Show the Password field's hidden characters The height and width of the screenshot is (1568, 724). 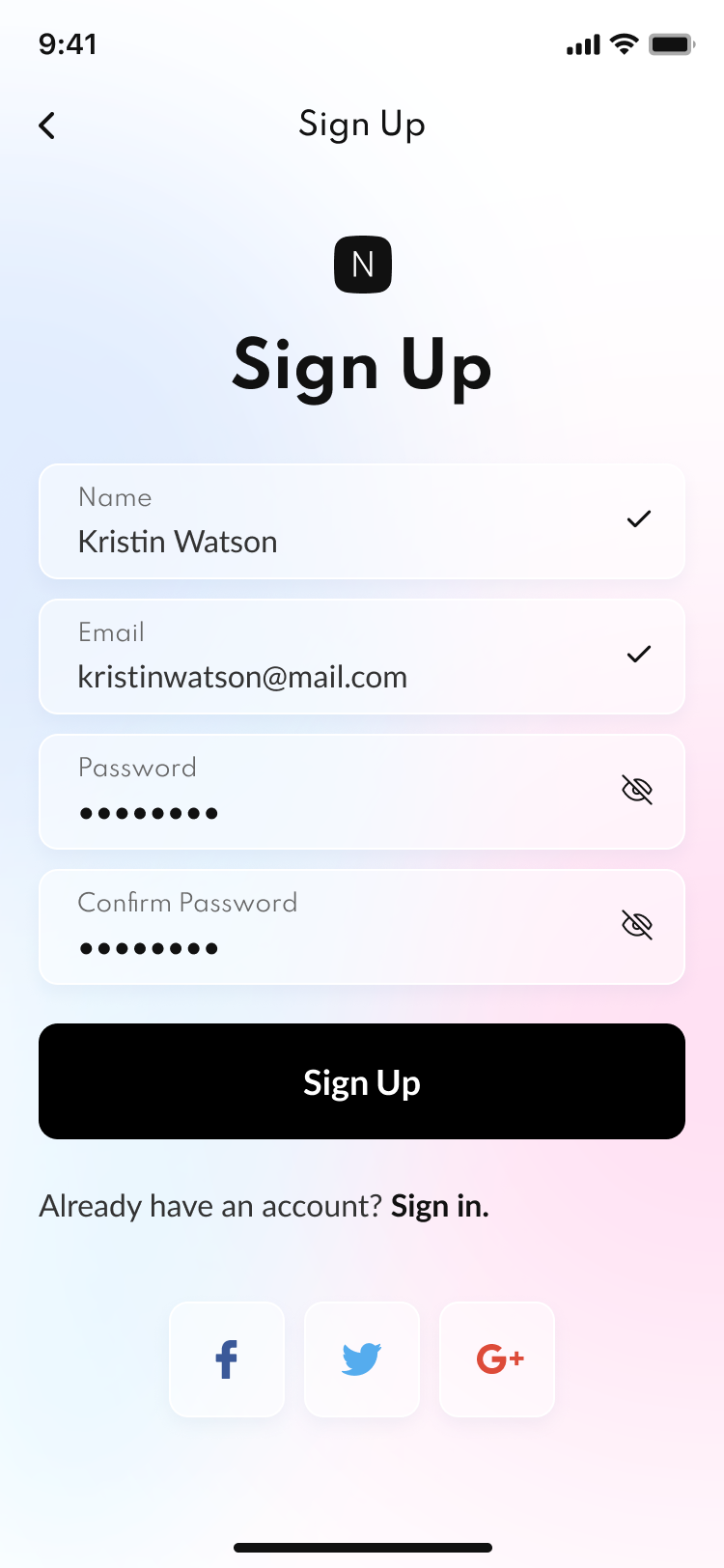pyautogui.click(x=637, y=790)
